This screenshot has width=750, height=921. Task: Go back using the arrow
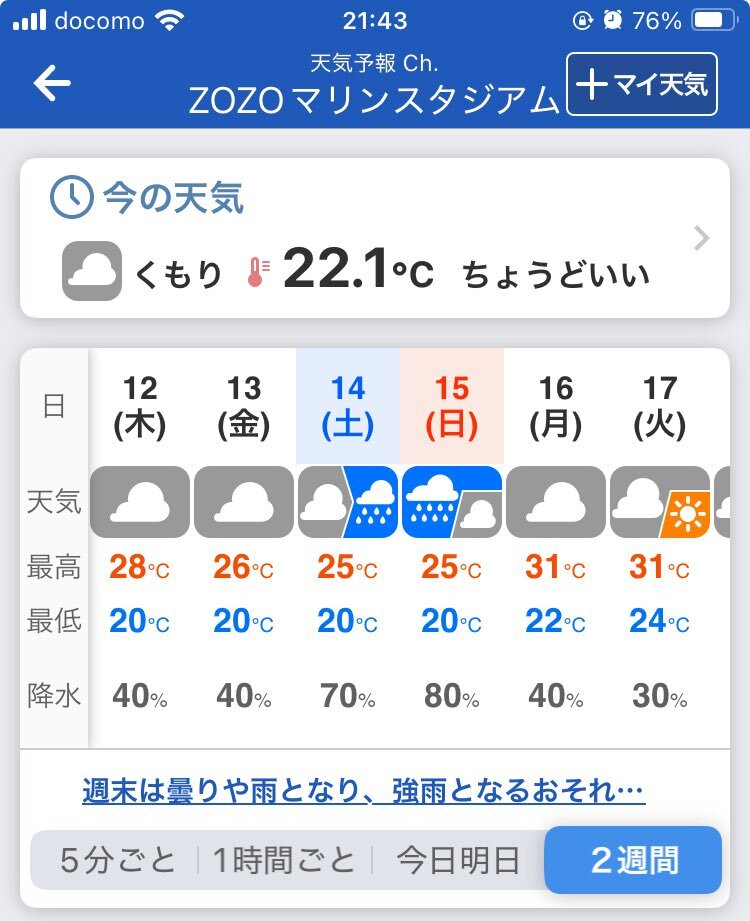[52, 84]
